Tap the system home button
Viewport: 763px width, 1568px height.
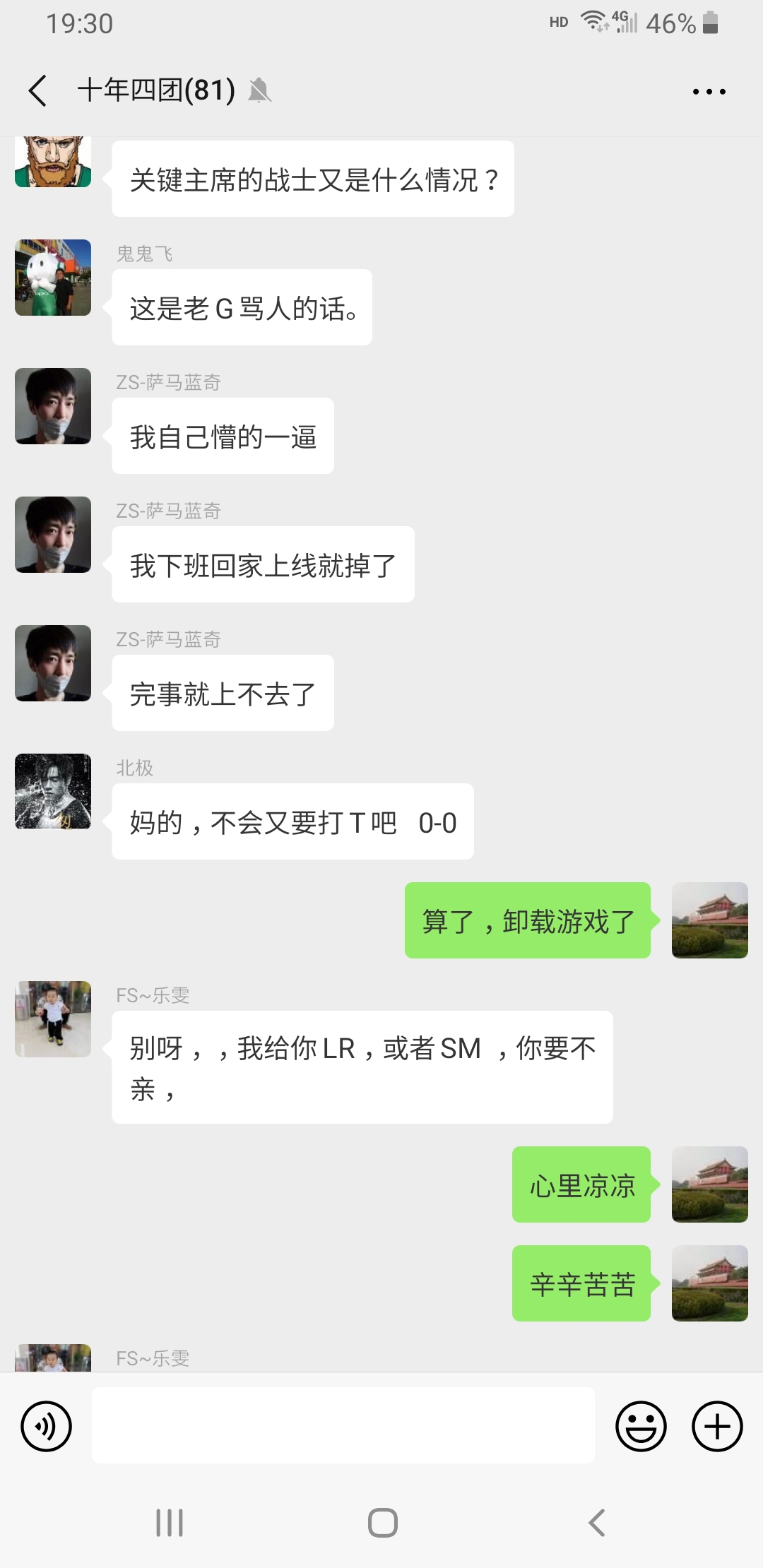point(382,1523)
